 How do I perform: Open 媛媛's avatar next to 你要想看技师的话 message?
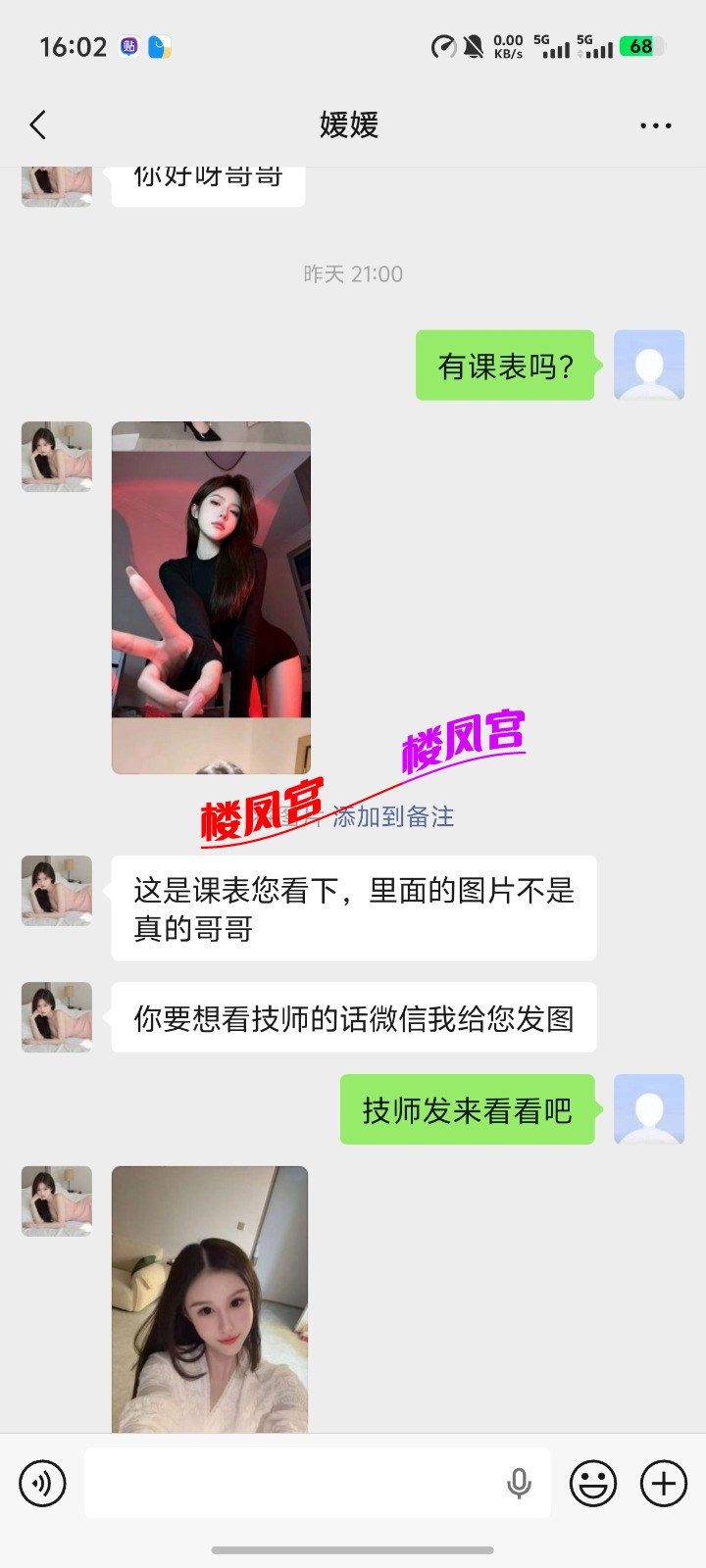57,1017
